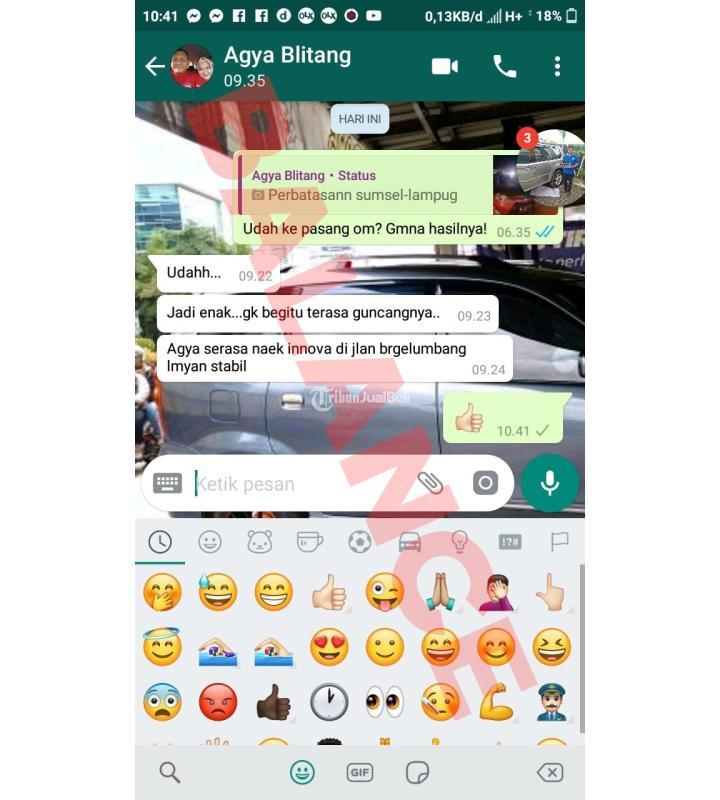
Task: Delete last character with backspace key
Action: click(x=549, y=772)
